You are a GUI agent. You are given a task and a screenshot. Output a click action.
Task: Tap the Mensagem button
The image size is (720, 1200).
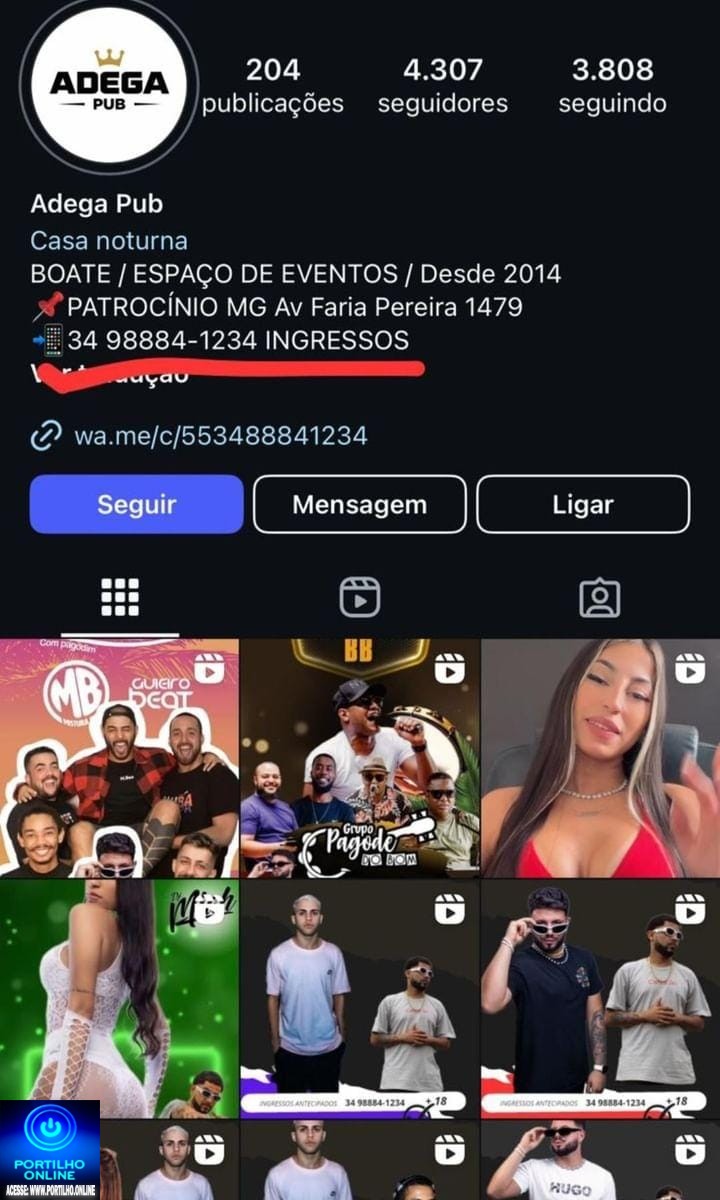pos(359,504)
